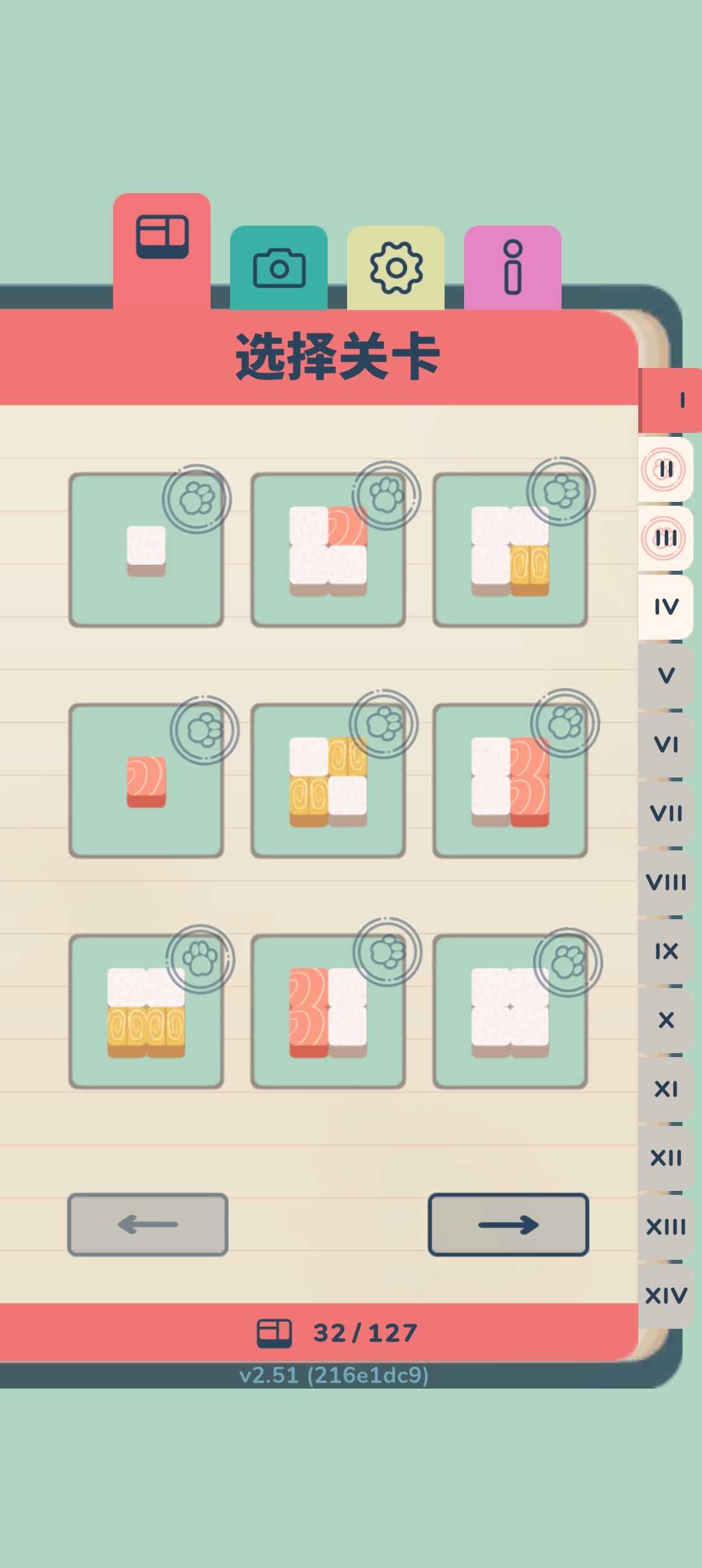The height and width of the screenshot is (1568, 702).
Task: Open level with single salmon block
Action: pos(146,781)
